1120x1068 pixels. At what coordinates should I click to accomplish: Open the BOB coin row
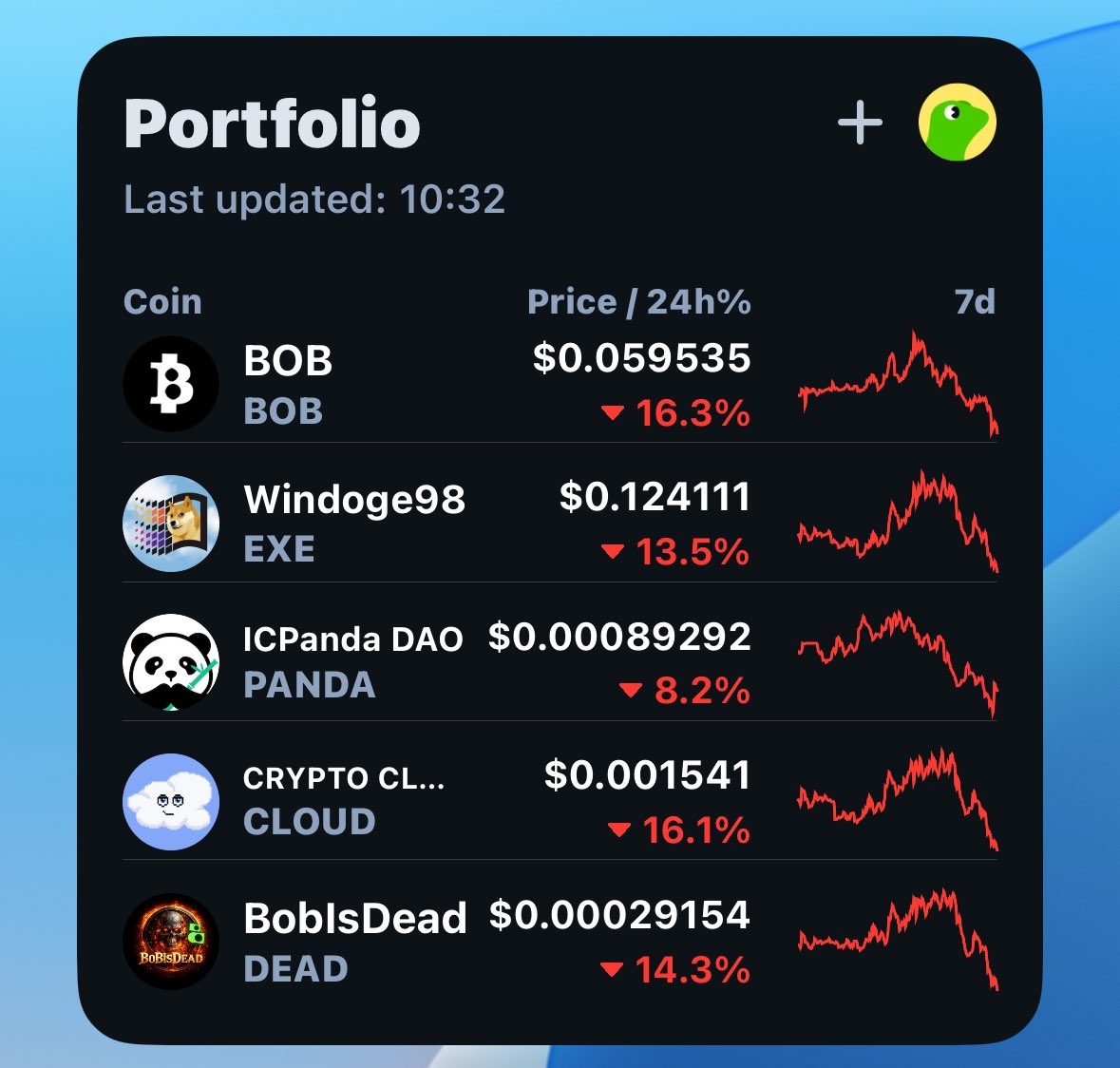(x=560, y=384)
